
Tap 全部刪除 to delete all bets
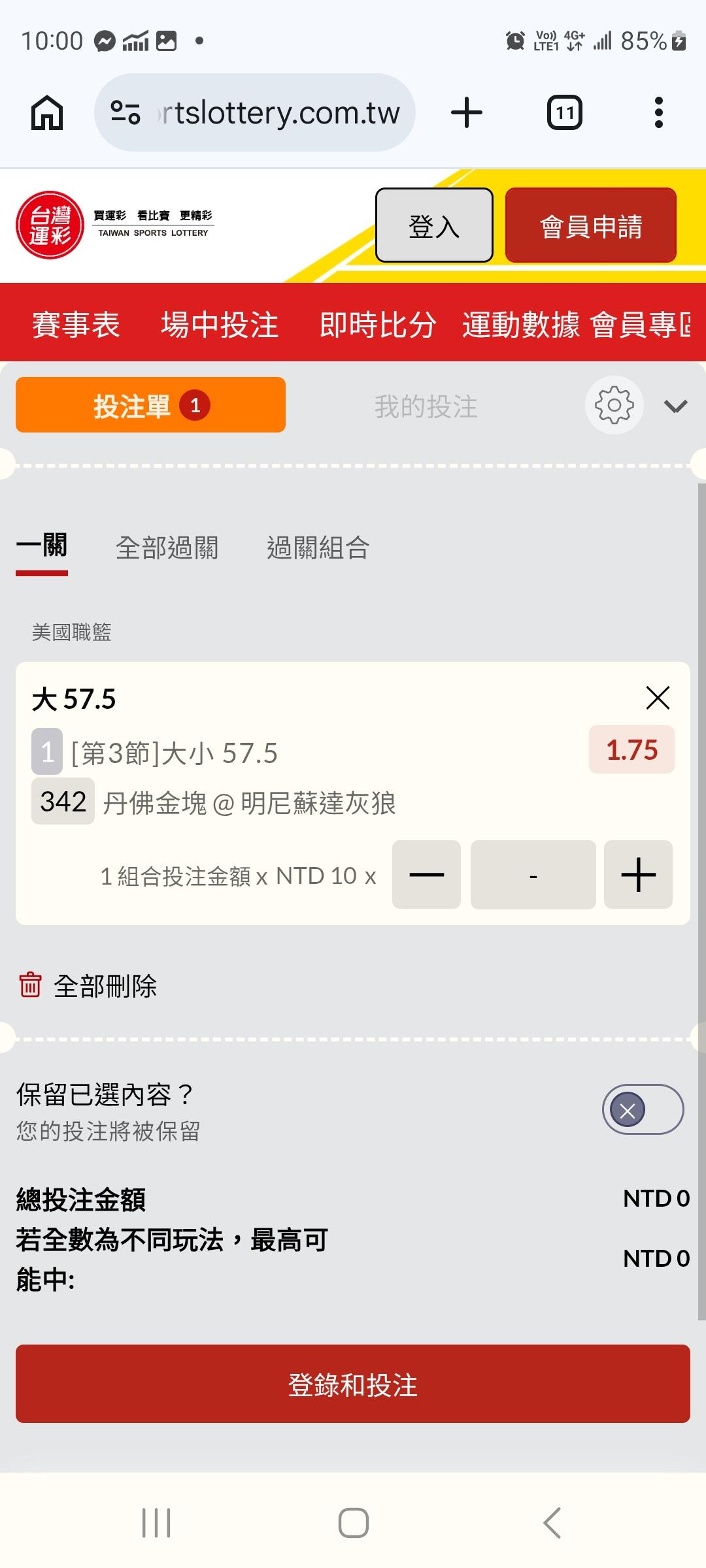pyautogui.click(x=88, y=985)
